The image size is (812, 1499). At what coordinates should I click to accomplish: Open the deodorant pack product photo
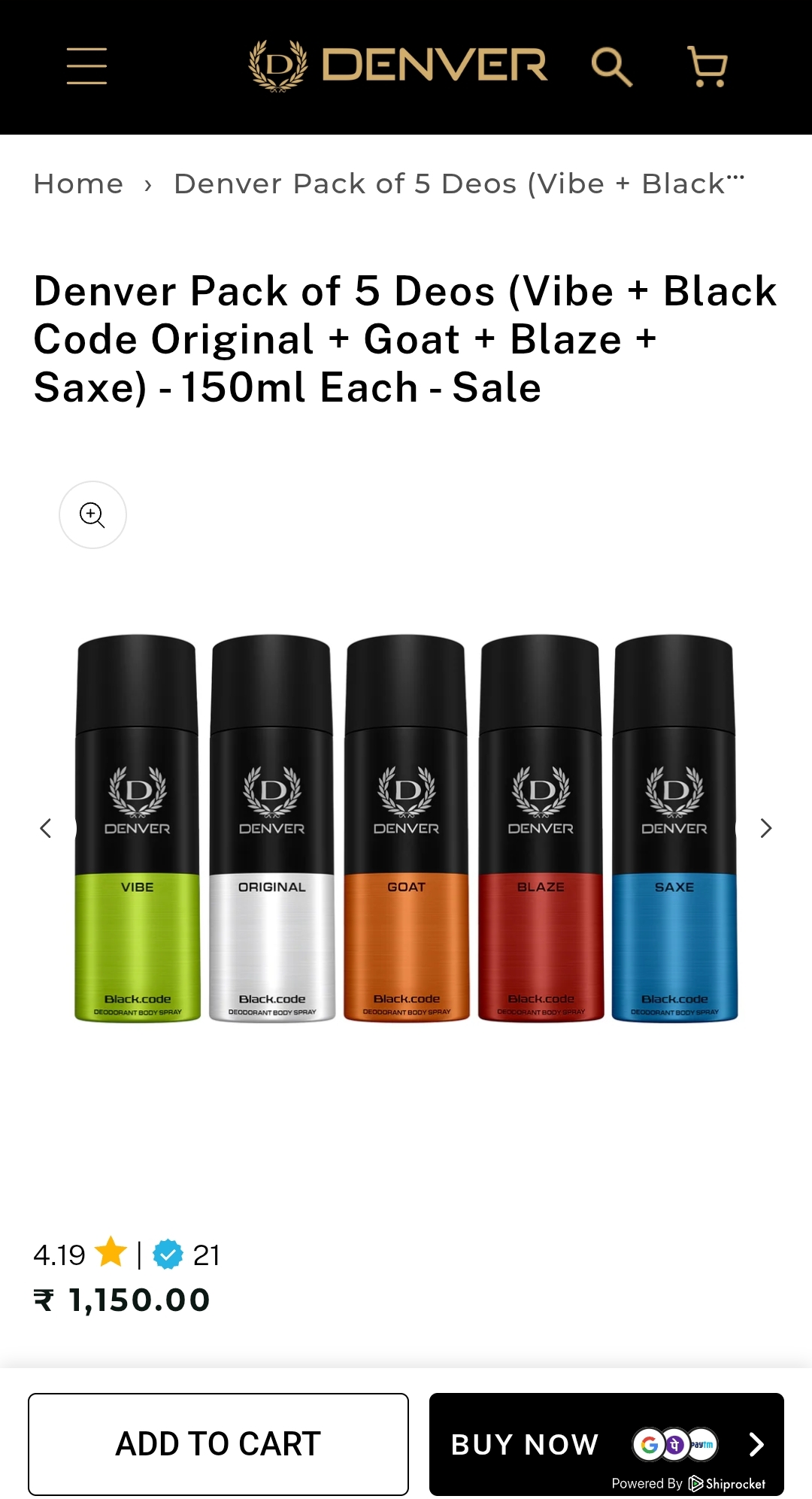406,827
